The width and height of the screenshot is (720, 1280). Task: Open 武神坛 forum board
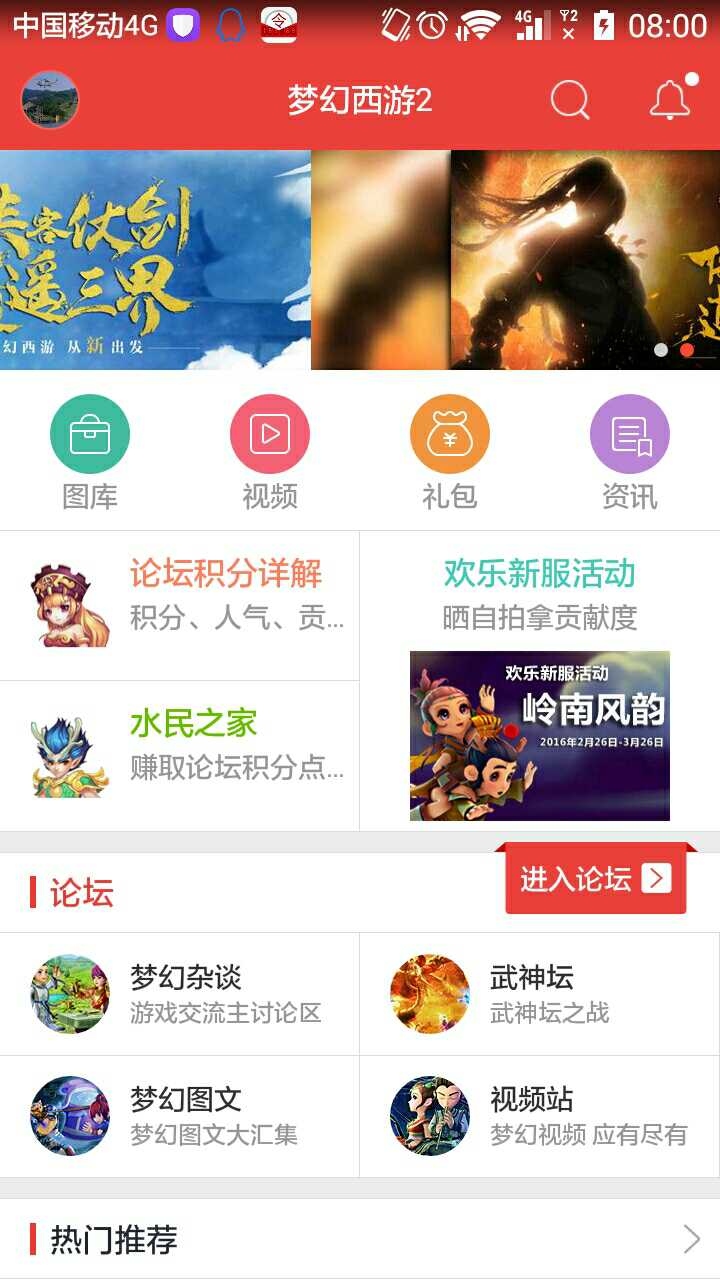point(540,994)
